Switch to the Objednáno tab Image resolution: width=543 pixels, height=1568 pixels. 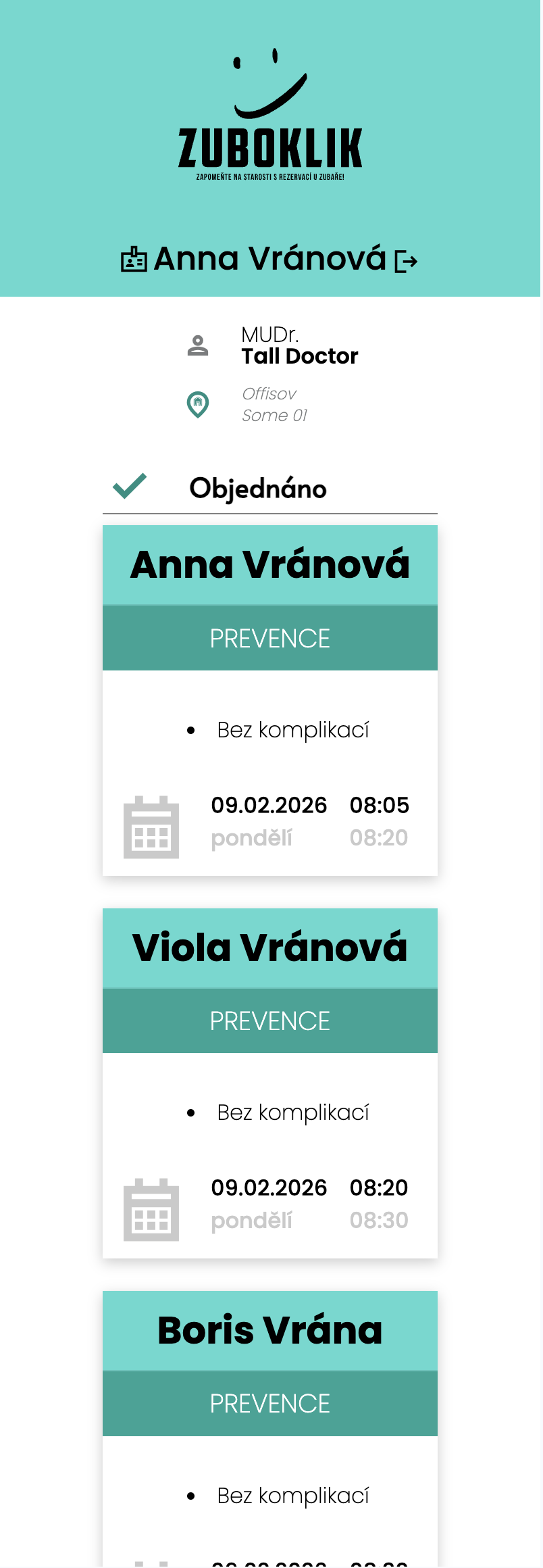(257, 488)
